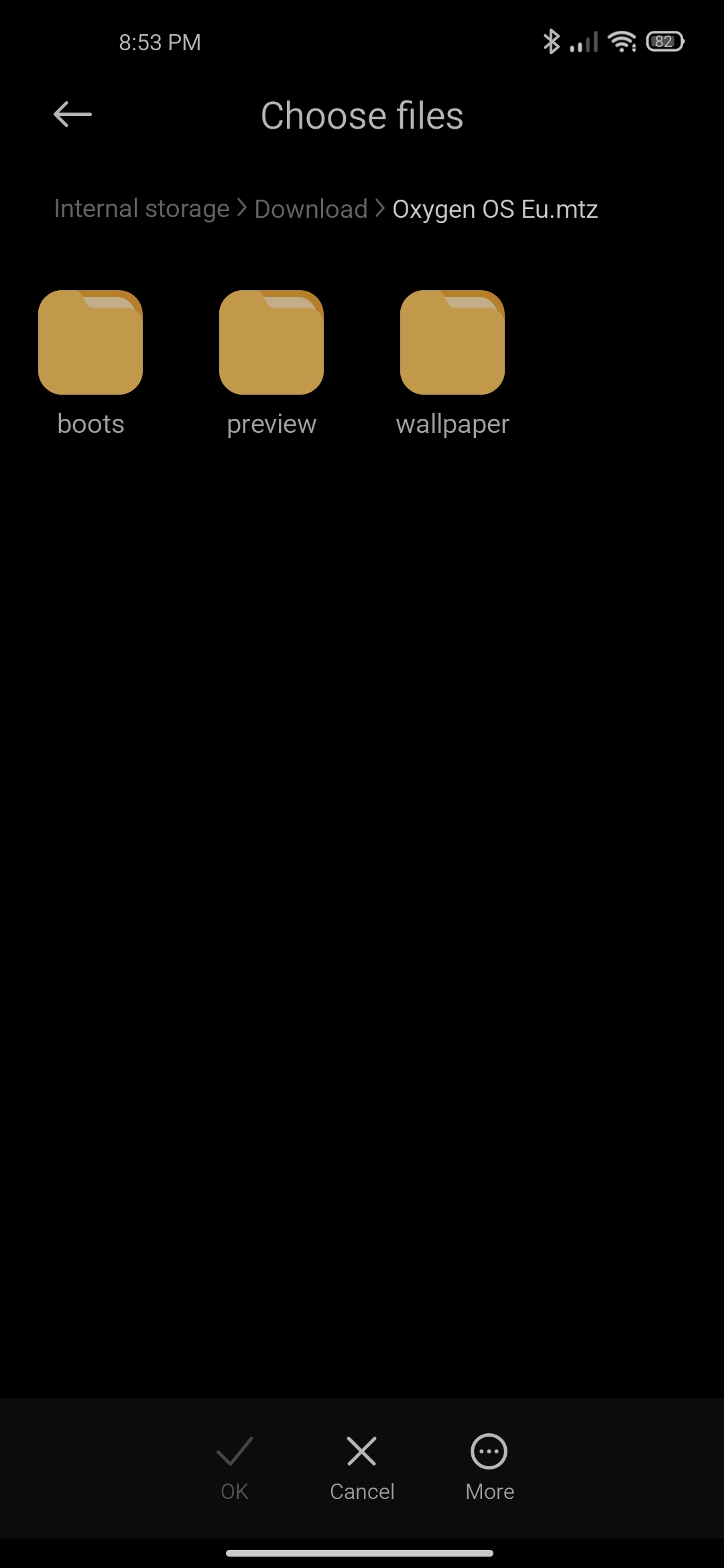This screenshot has height=1568, width=724.
Task: Navigate to Download in the breadcrumb path
Action: pos(311,209)
